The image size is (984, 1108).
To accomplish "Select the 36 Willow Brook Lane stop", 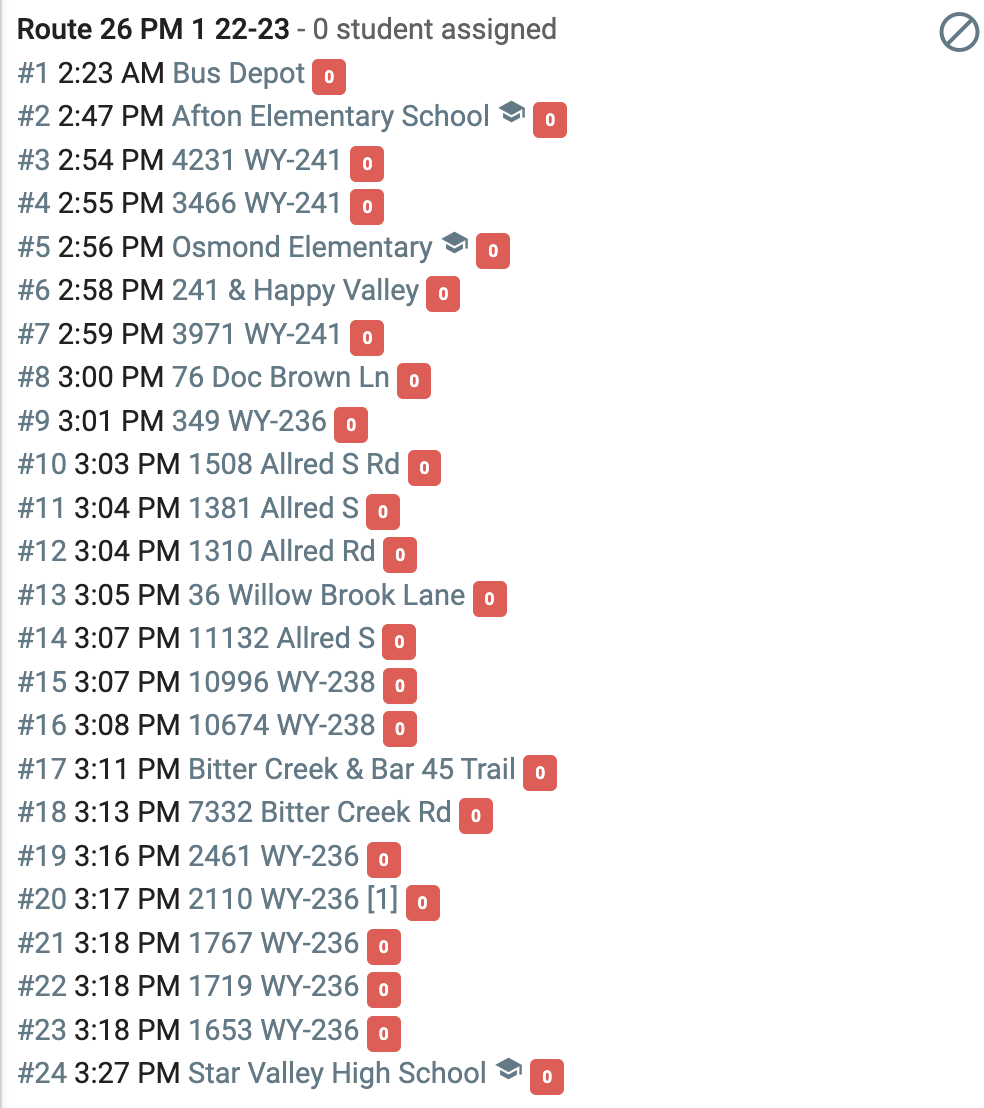I will tap(326, 595).
